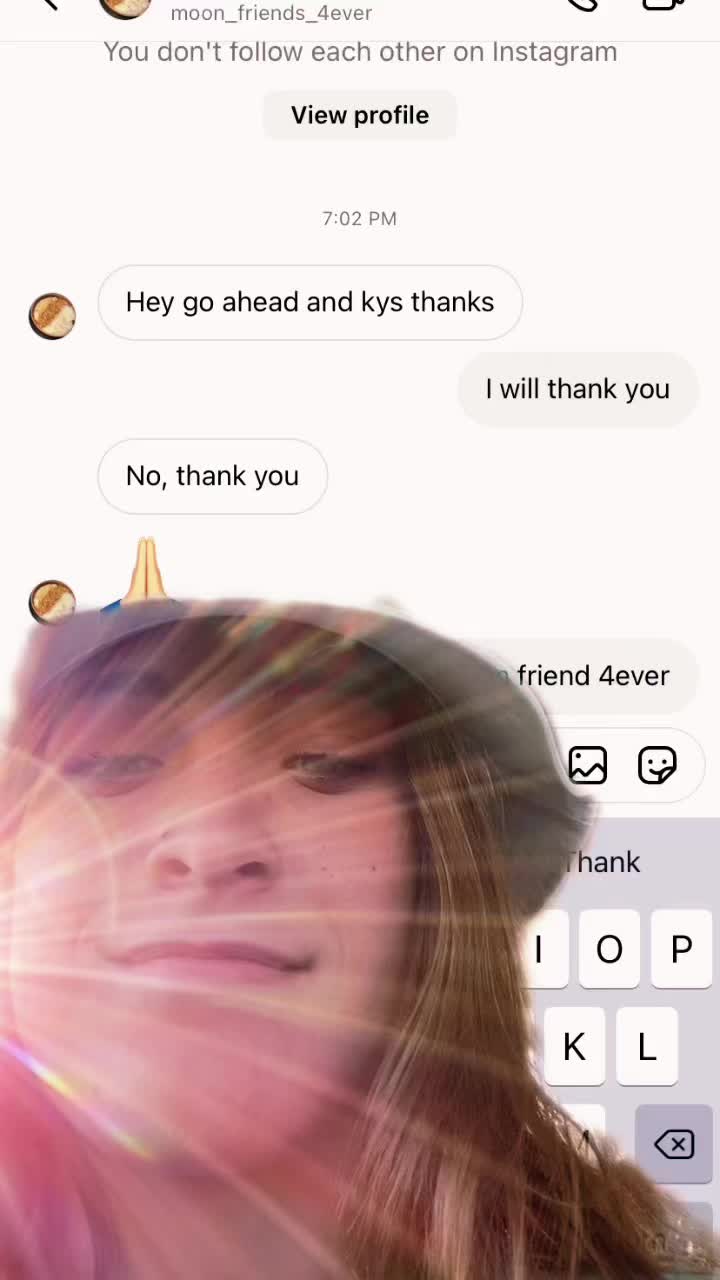
Task: Open the photo gallery picker icon
Action: coord(588,765)
